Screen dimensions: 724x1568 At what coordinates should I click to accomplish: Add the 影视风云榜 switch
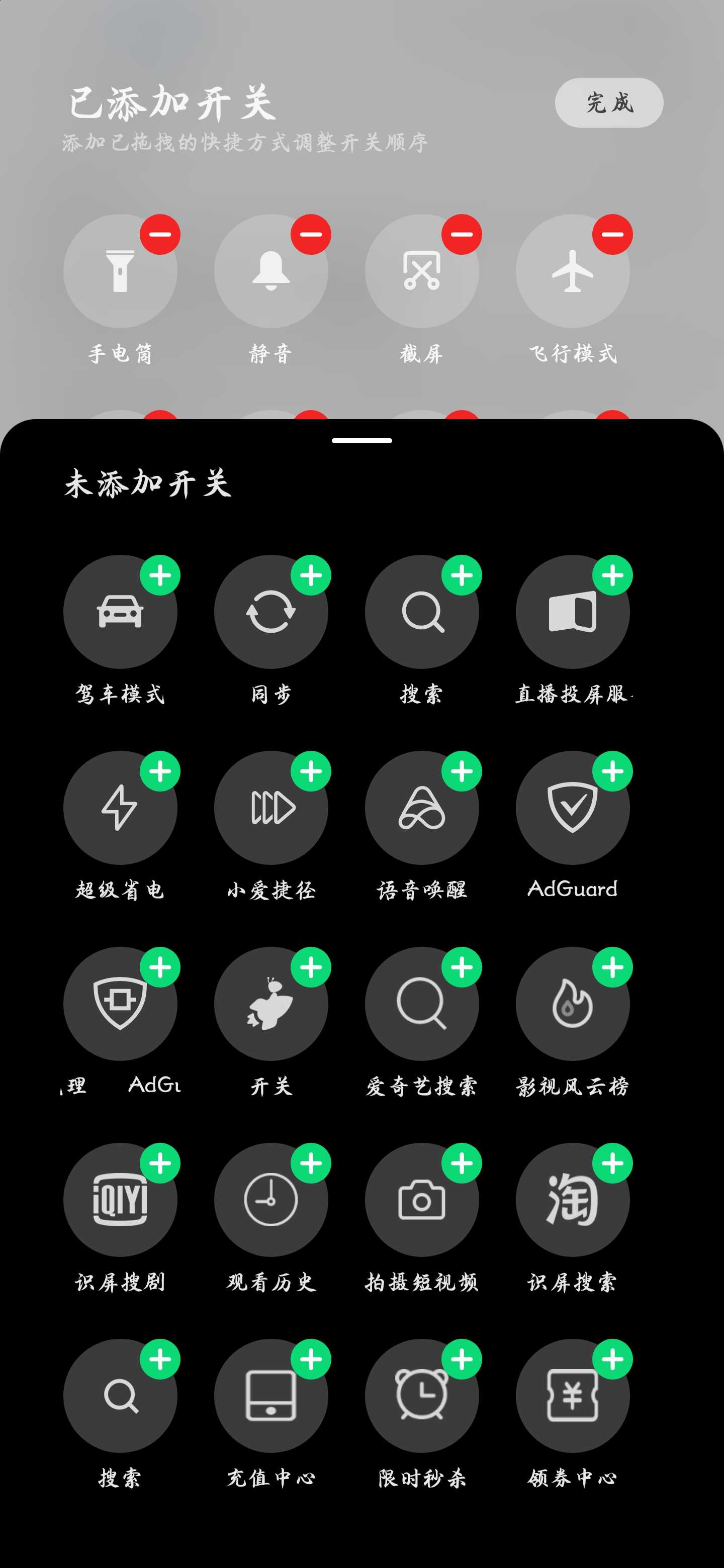[613, 967]
